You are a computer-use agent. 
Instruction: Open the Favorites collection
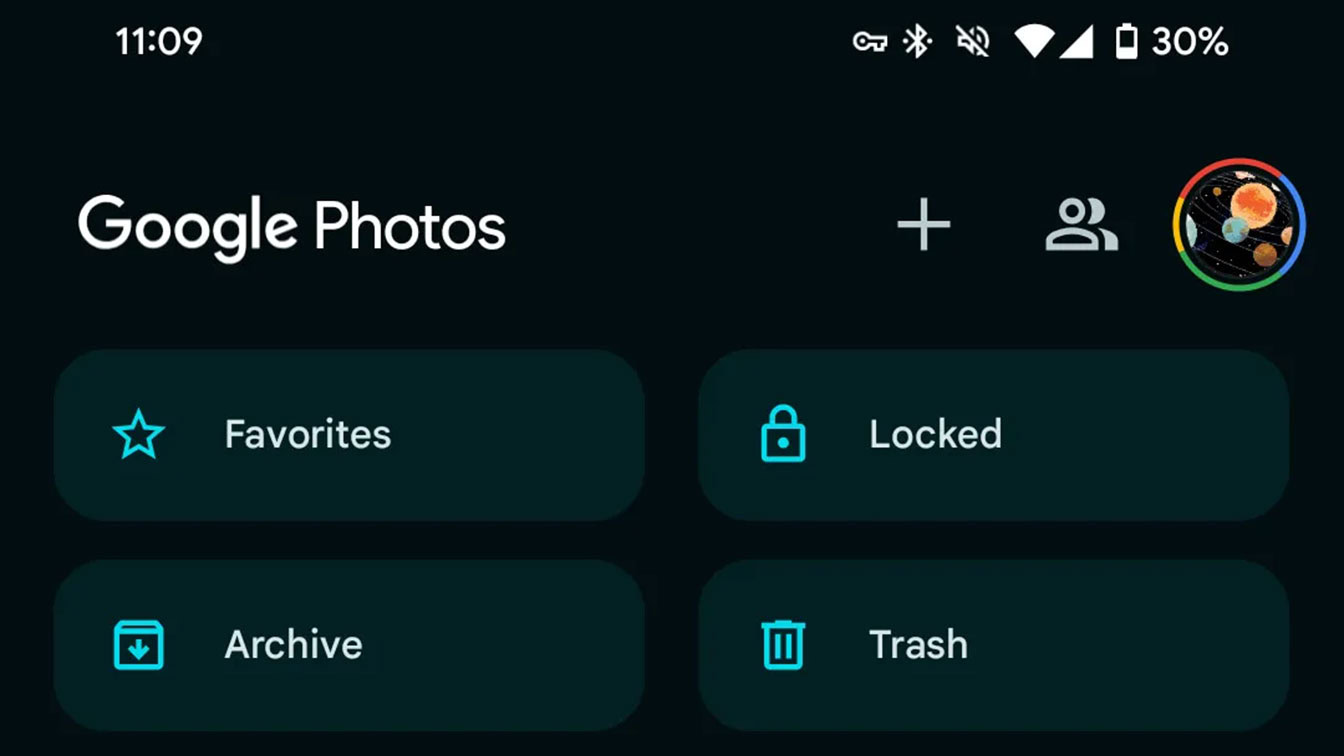(349, 435)
